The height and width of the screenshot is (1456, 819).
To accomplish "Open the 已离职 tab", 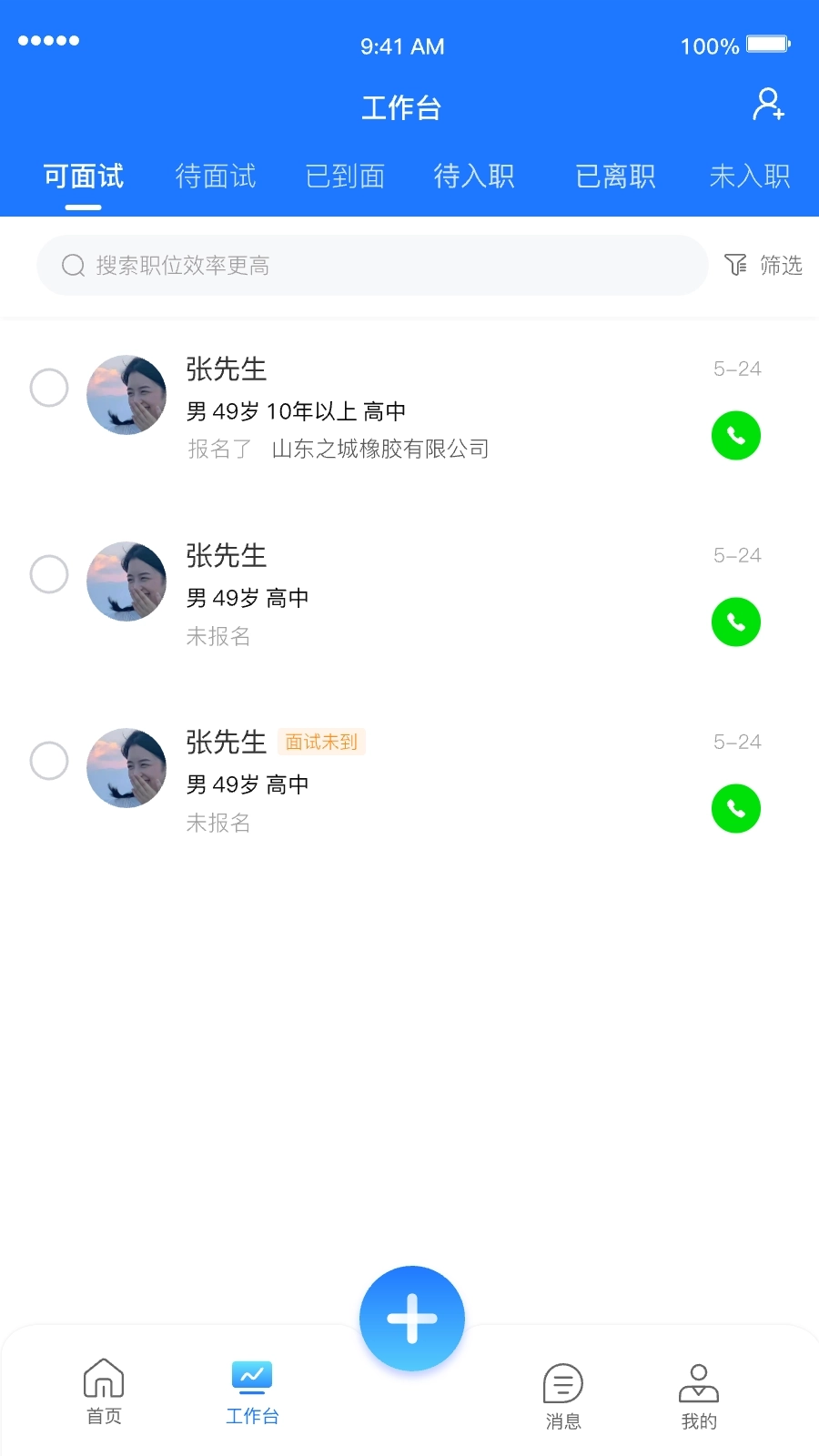I will [615, 177].
